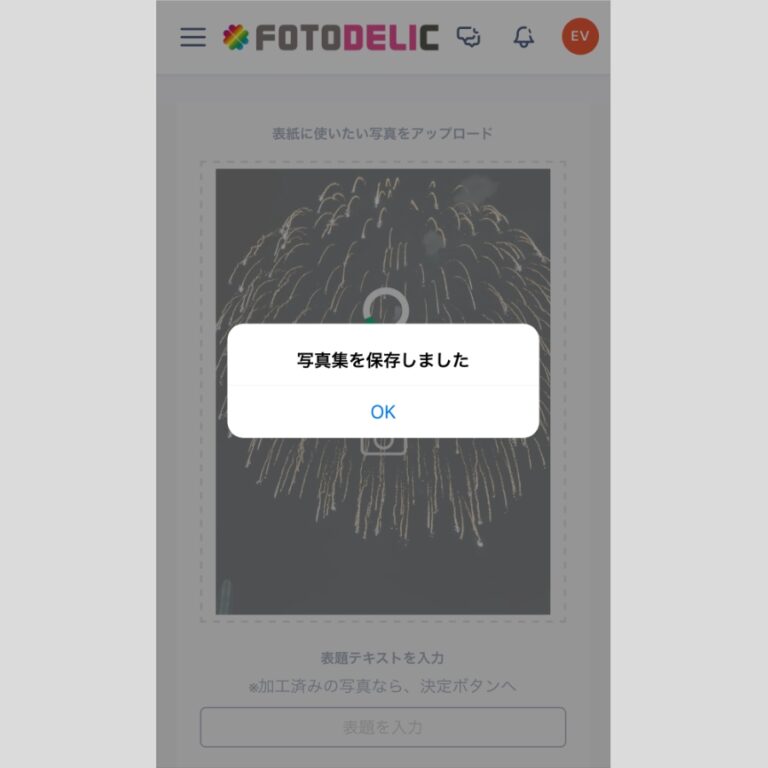This screenshot has height=768, width=768.
Task: Tap the 表題を入力 title field
Action: [x=383, y=727]
